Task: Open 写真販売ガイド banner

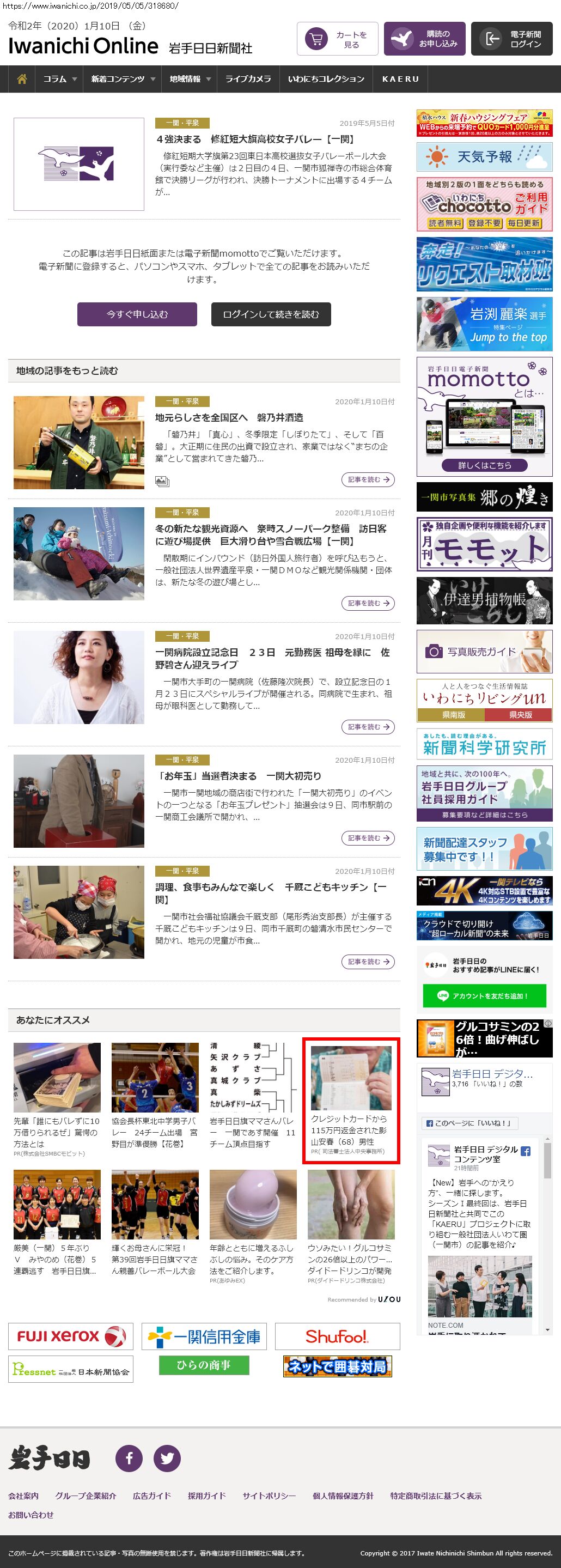Action: 484,652
